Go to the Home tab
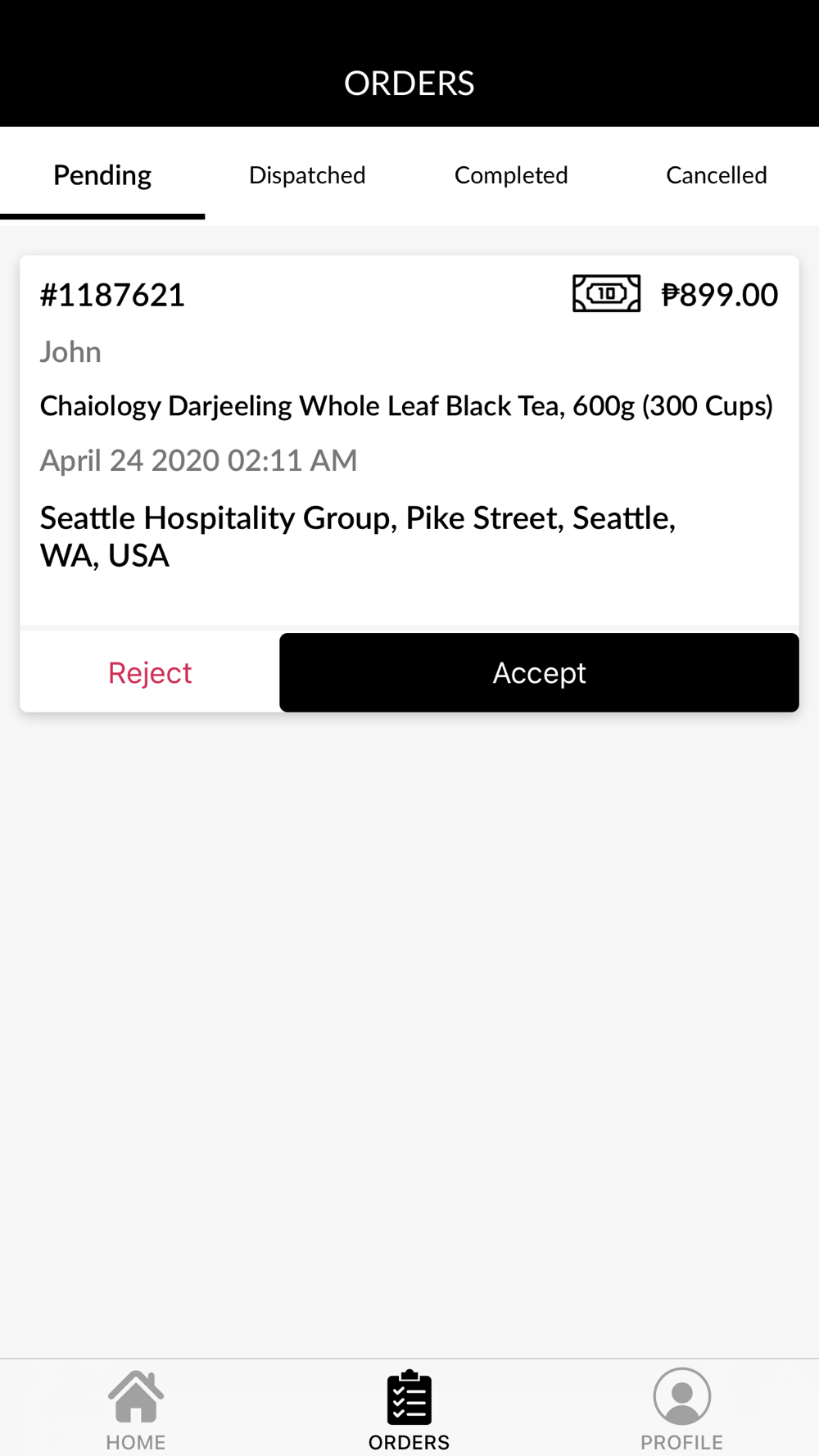The image size is (819, 1456). (136, 1409)
